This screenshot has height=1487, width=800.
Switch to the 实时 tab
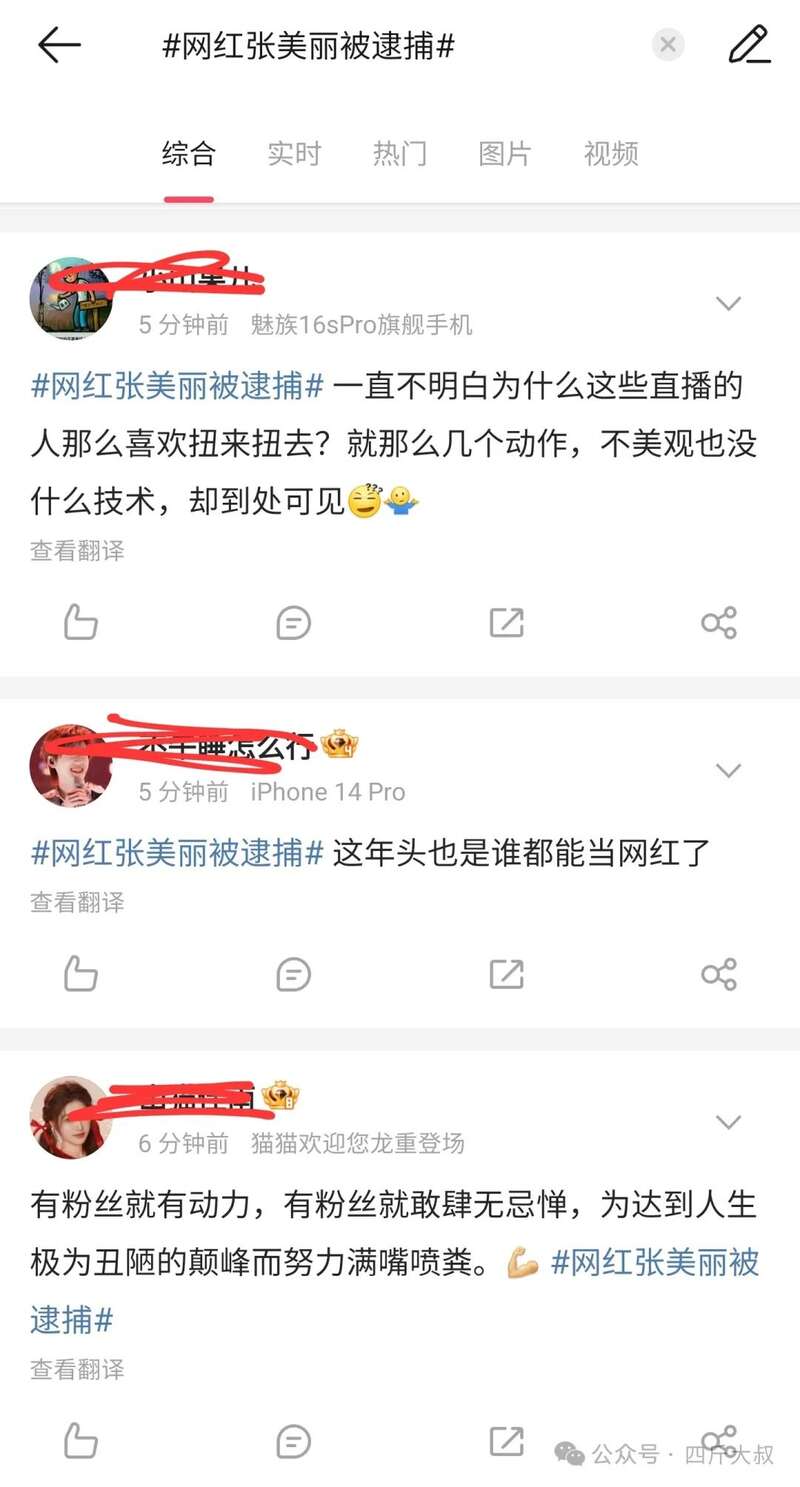pyautogui.click(x=294, y=154)
